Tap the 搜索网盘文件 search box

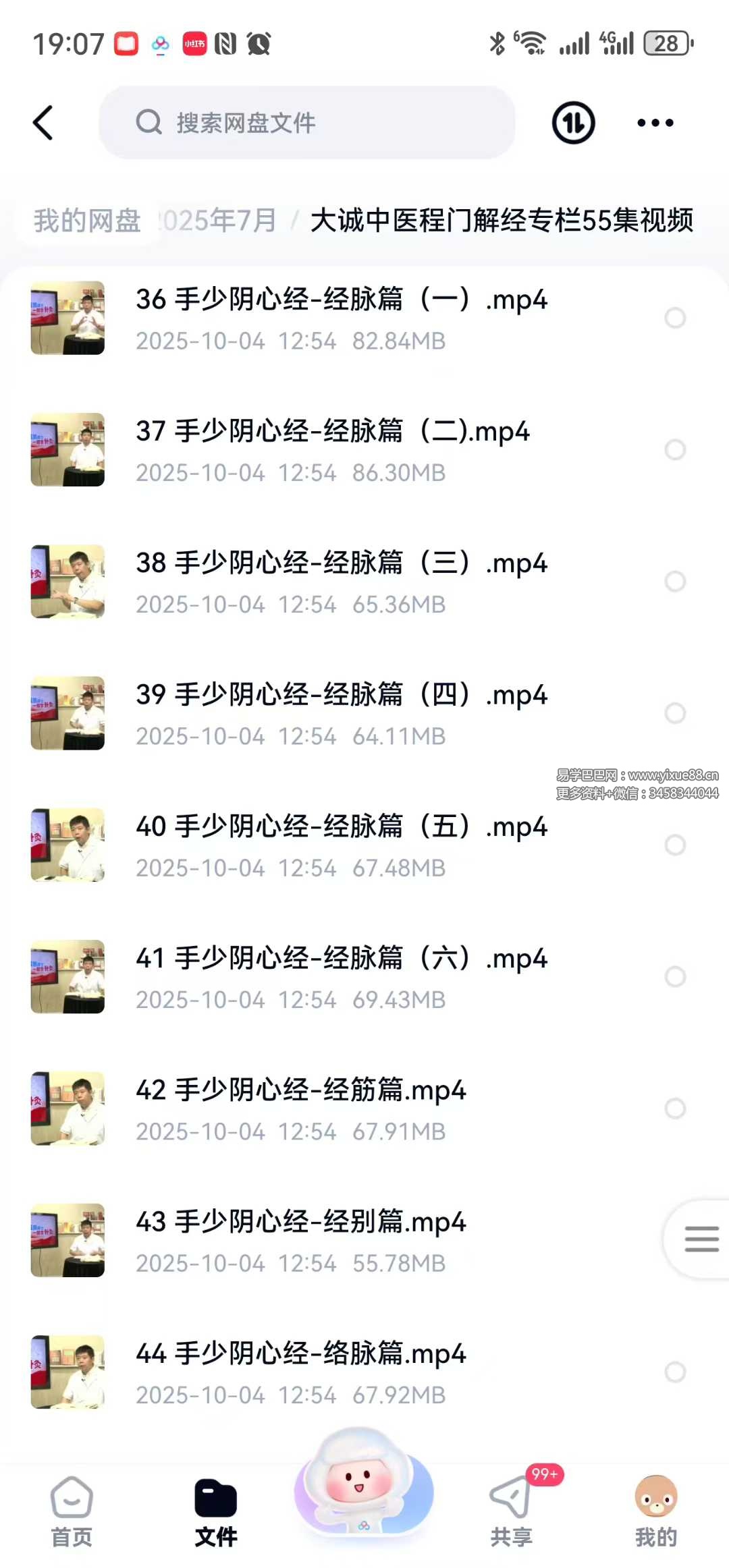[x=307, y=123]
